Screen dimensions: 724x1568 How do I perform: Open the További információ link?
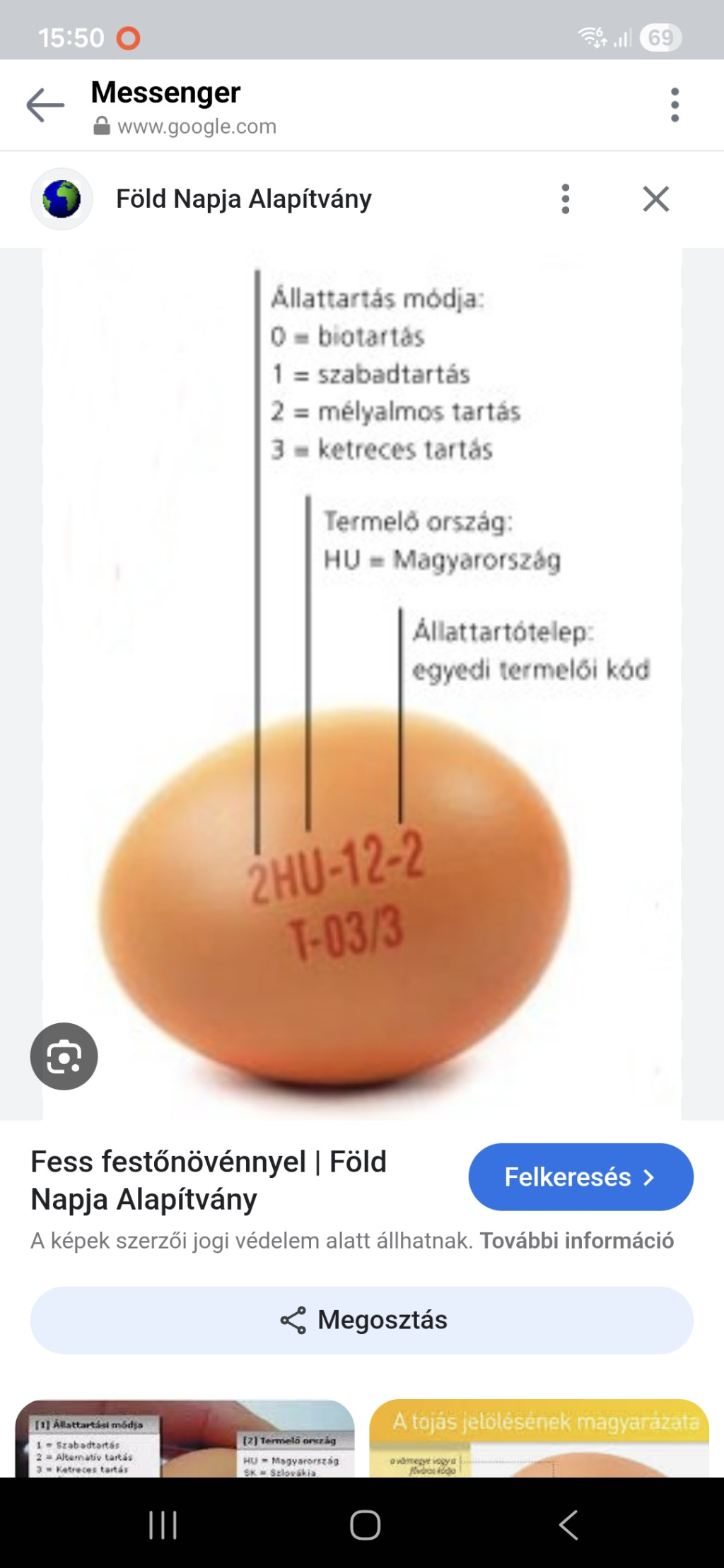[x=576, y=1241]
